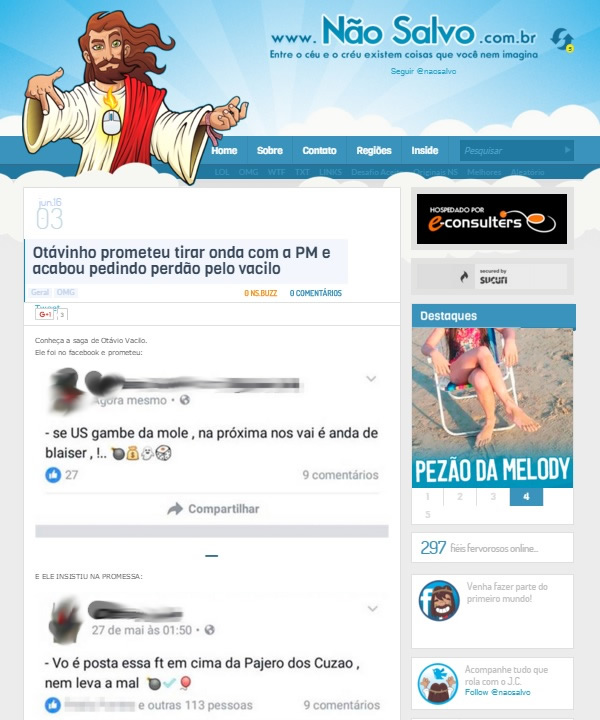
Task: Open the RSS feed icon in header
Action: tap(562, 40)
